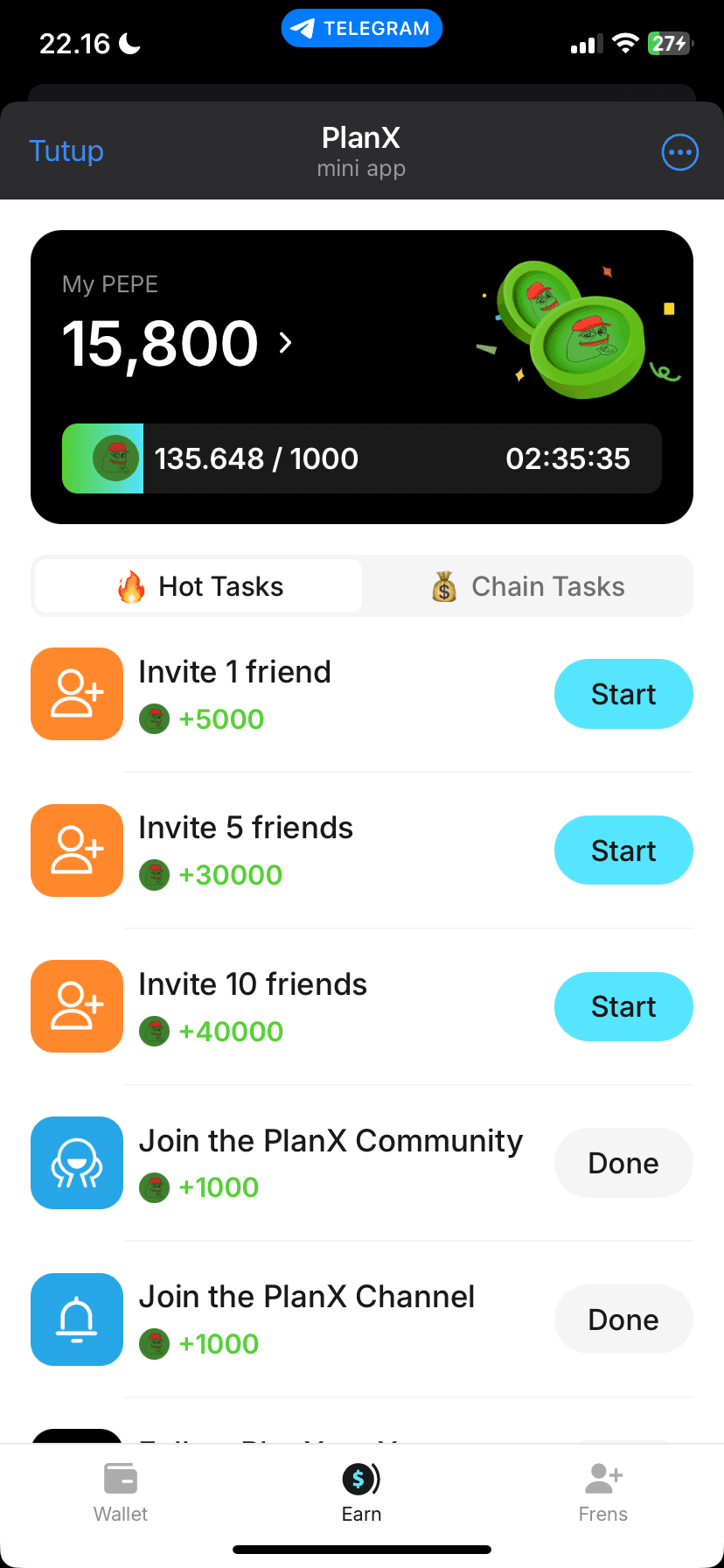Screen dimensions: 724x1568
Task: Open the three-dot options menu
Action: point(679,152)
